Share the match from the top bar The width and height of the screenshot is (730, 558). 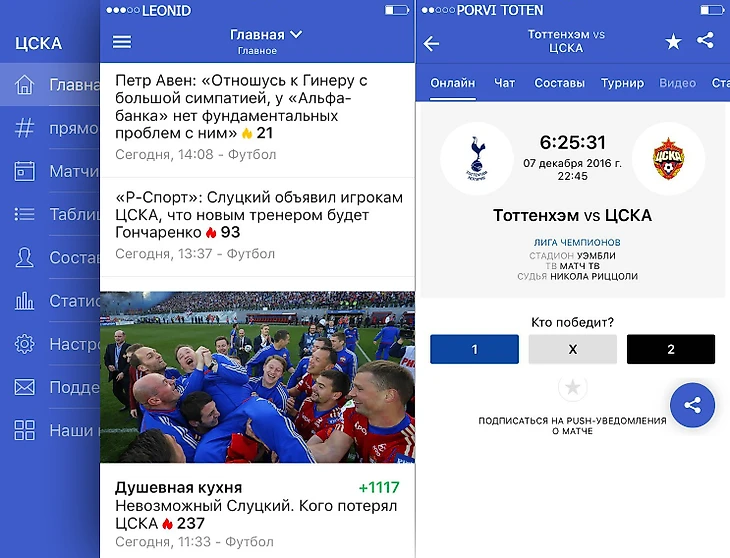pos(706,41)
